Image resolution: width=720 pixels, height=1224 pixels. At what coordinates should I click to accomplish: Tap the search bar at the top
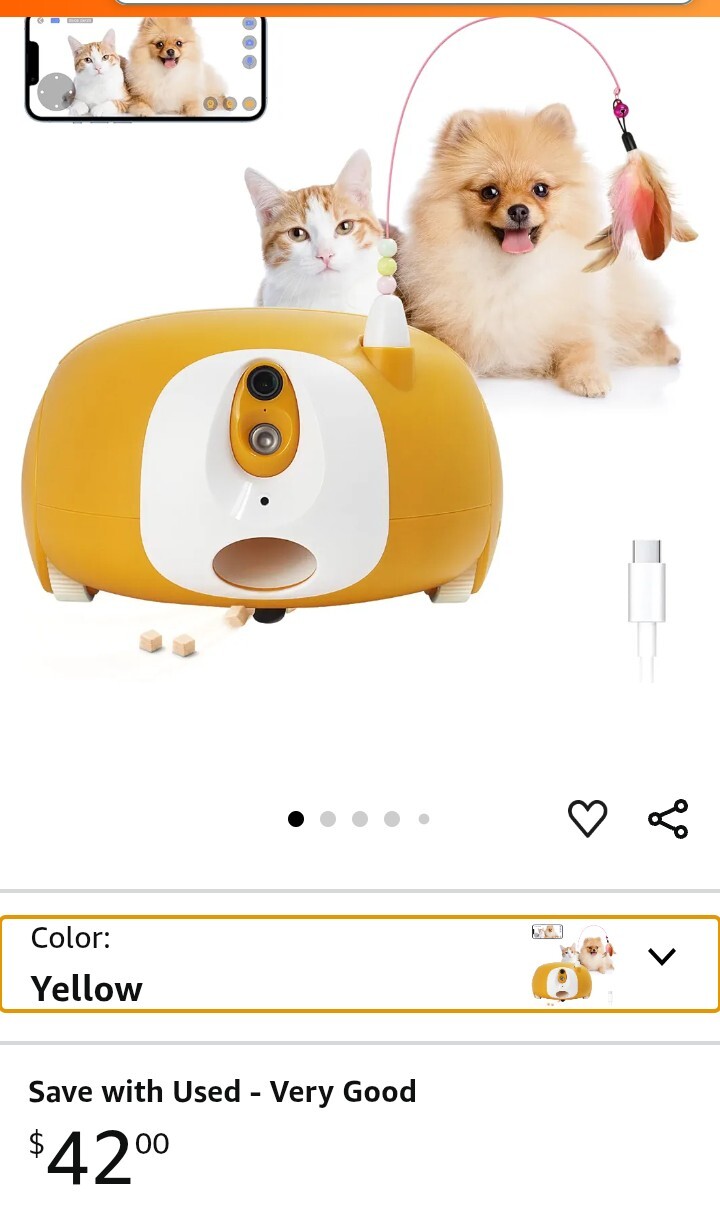pyautogui.click(x=400, y=5)
